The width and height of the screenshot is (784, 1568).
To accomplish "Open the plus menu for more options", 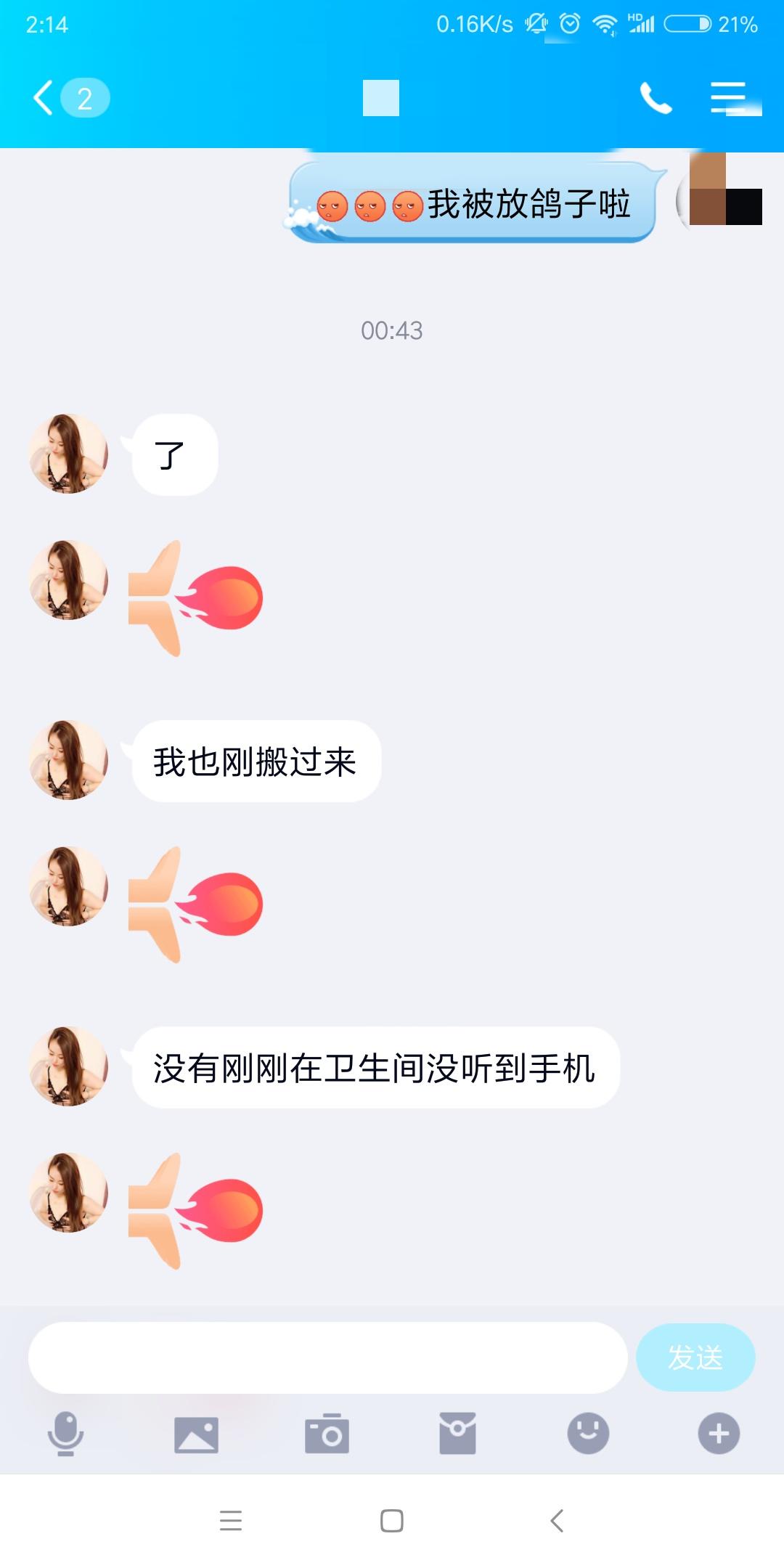I will coord(719,1434).
